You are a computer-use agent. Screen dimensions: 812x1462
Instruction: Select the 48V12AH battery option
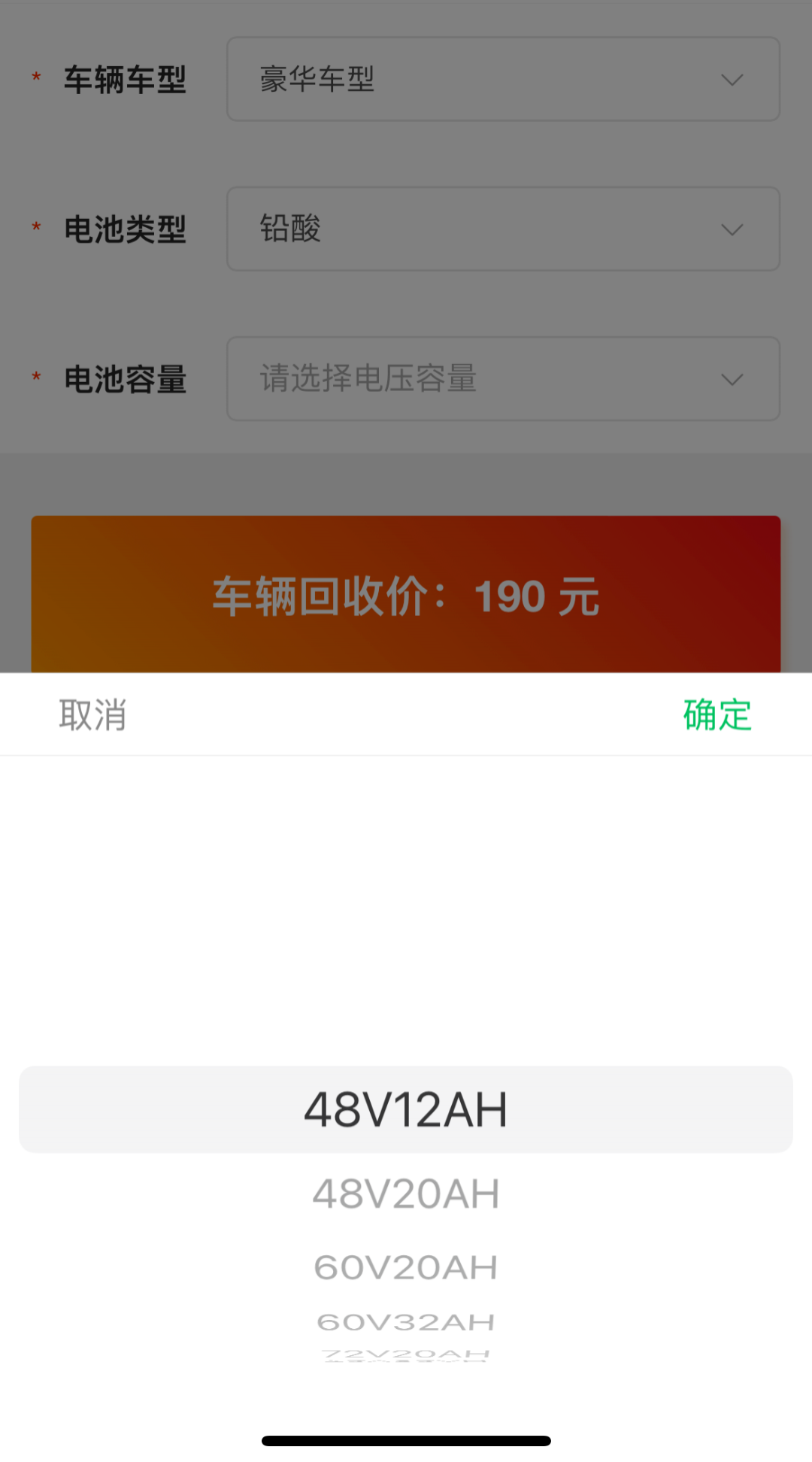tap(406, 1109)
